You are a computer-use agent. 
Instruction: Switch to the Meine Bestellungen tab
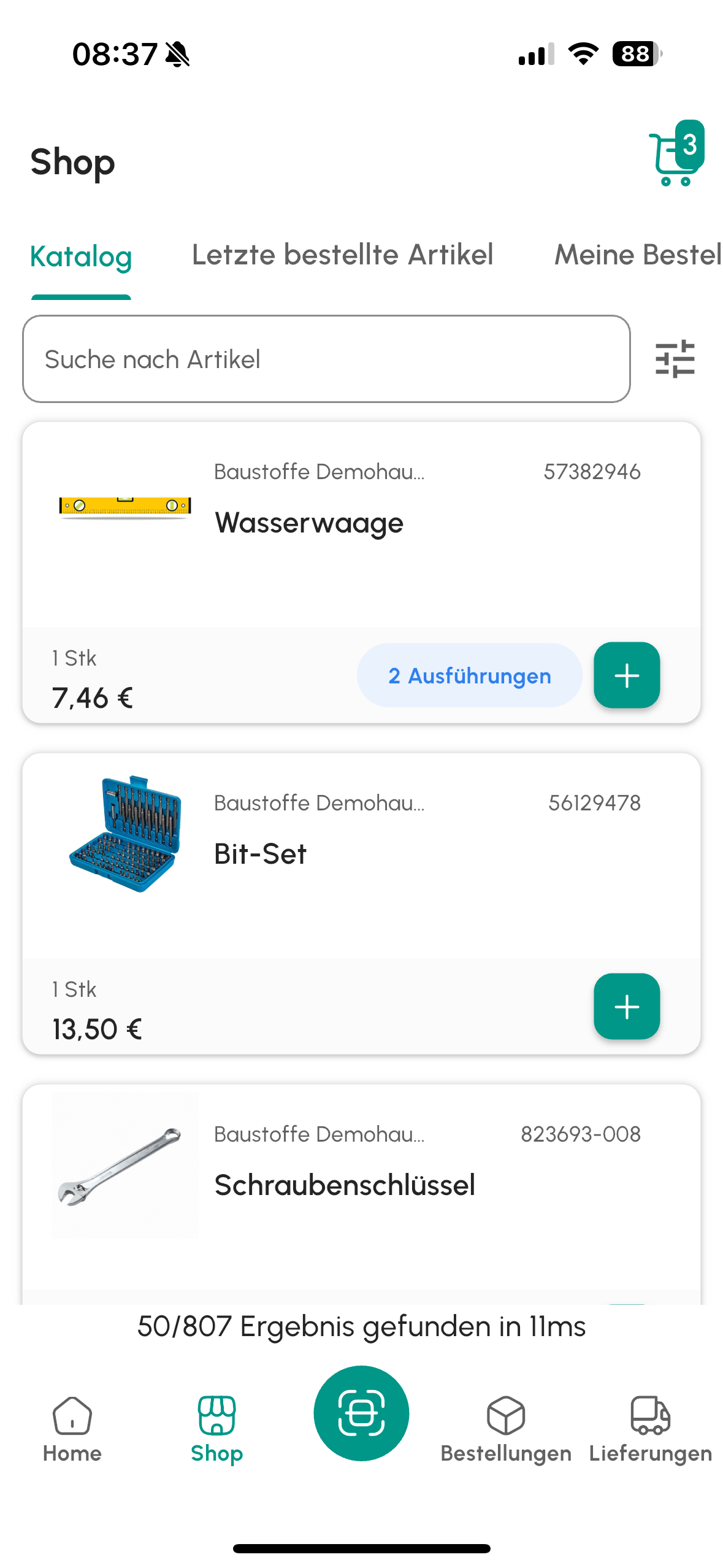[638, 255]
